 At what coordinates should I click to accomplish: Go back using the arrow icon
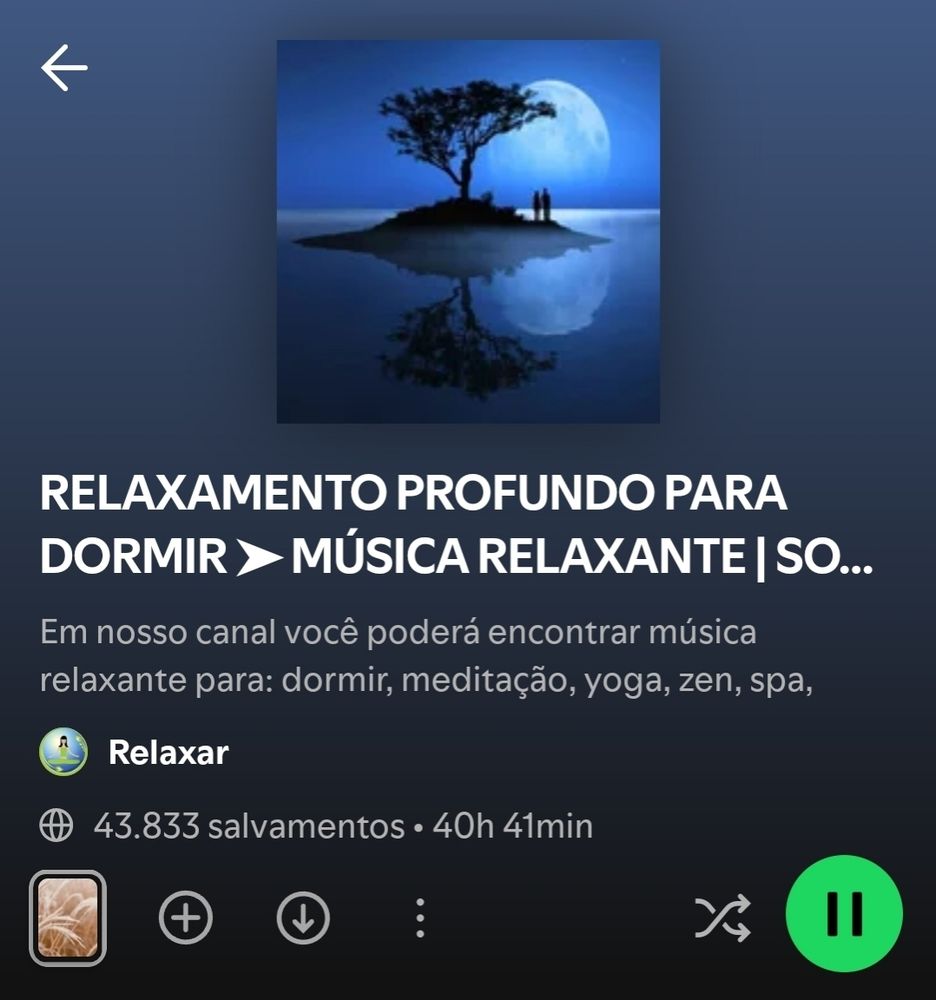(x=64, y=68)
